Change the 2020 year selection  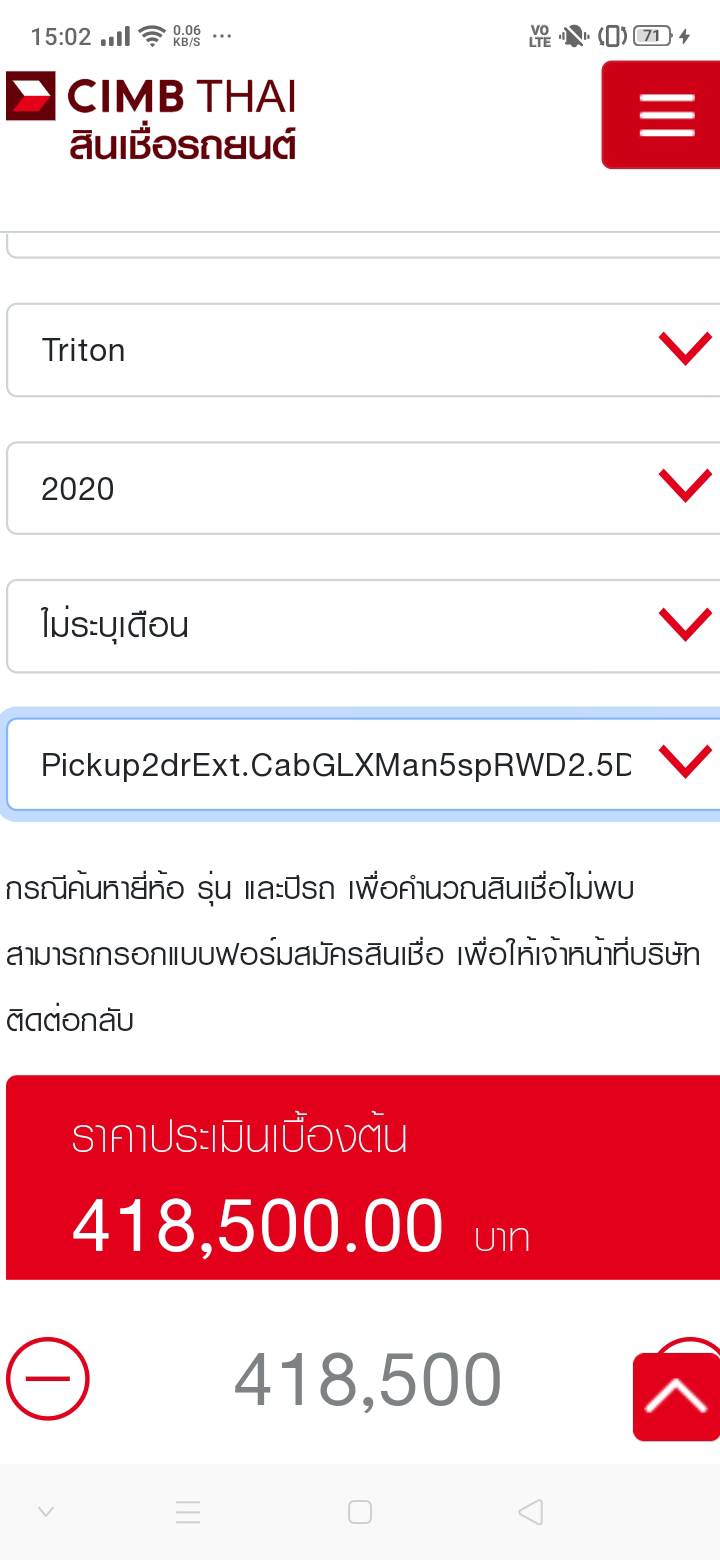coord(362,488)
